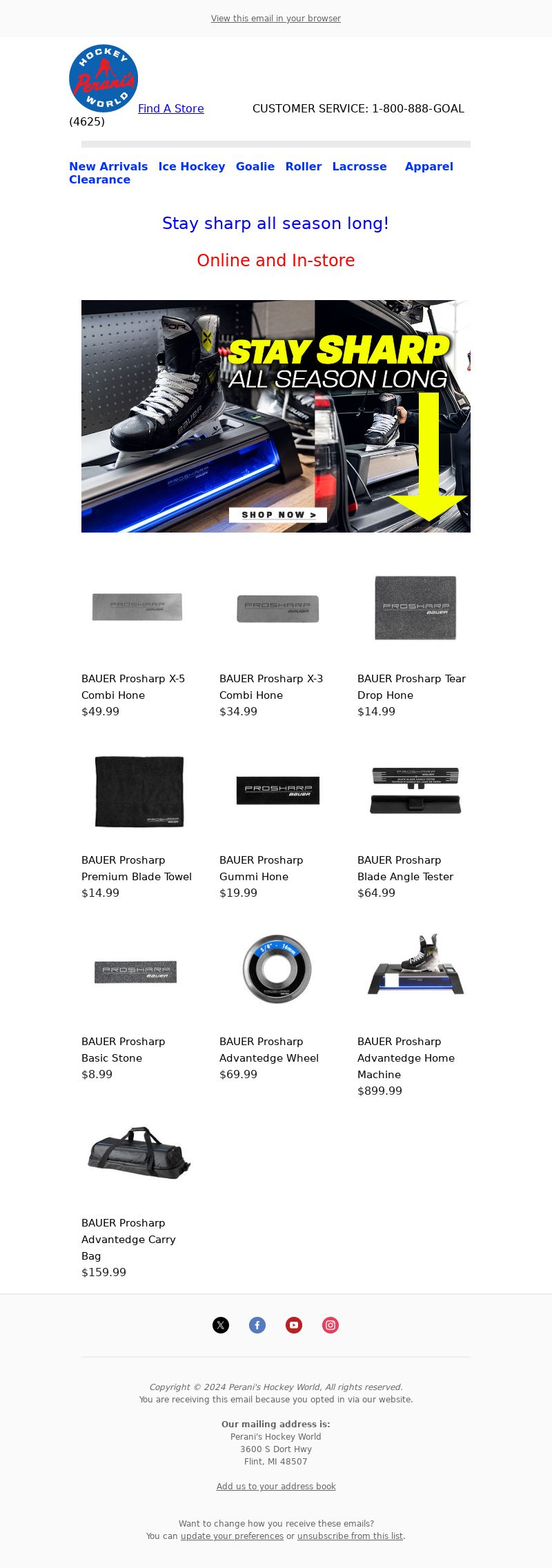Image resolution: width=552 pixels, height=1568 pixels.
Task: Open the 'View this email in your browser' link
Action: (x=275, y=19)
